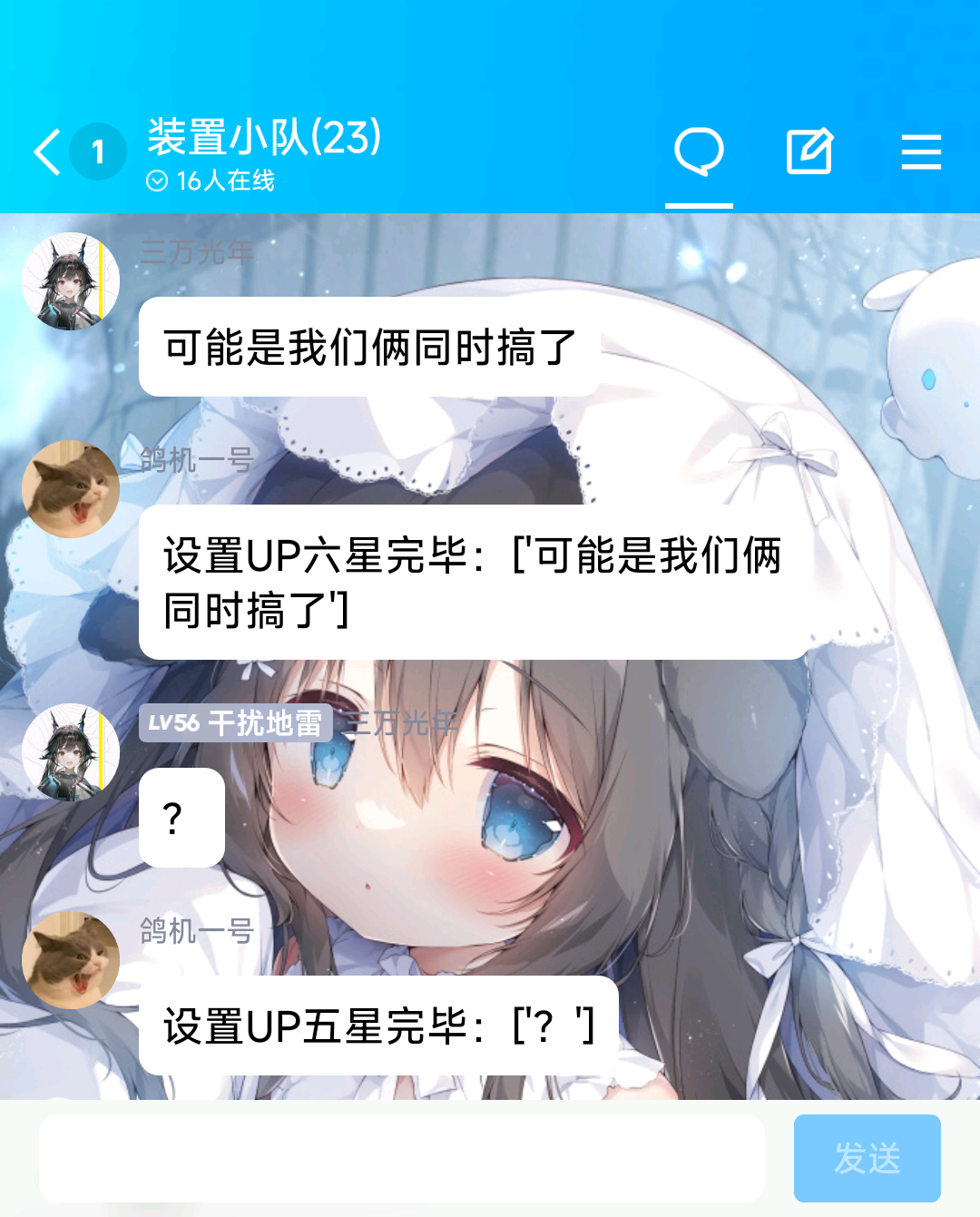Open the hamburger menu
Screen dimensions: 980x1217
click(x=921, y=152)
